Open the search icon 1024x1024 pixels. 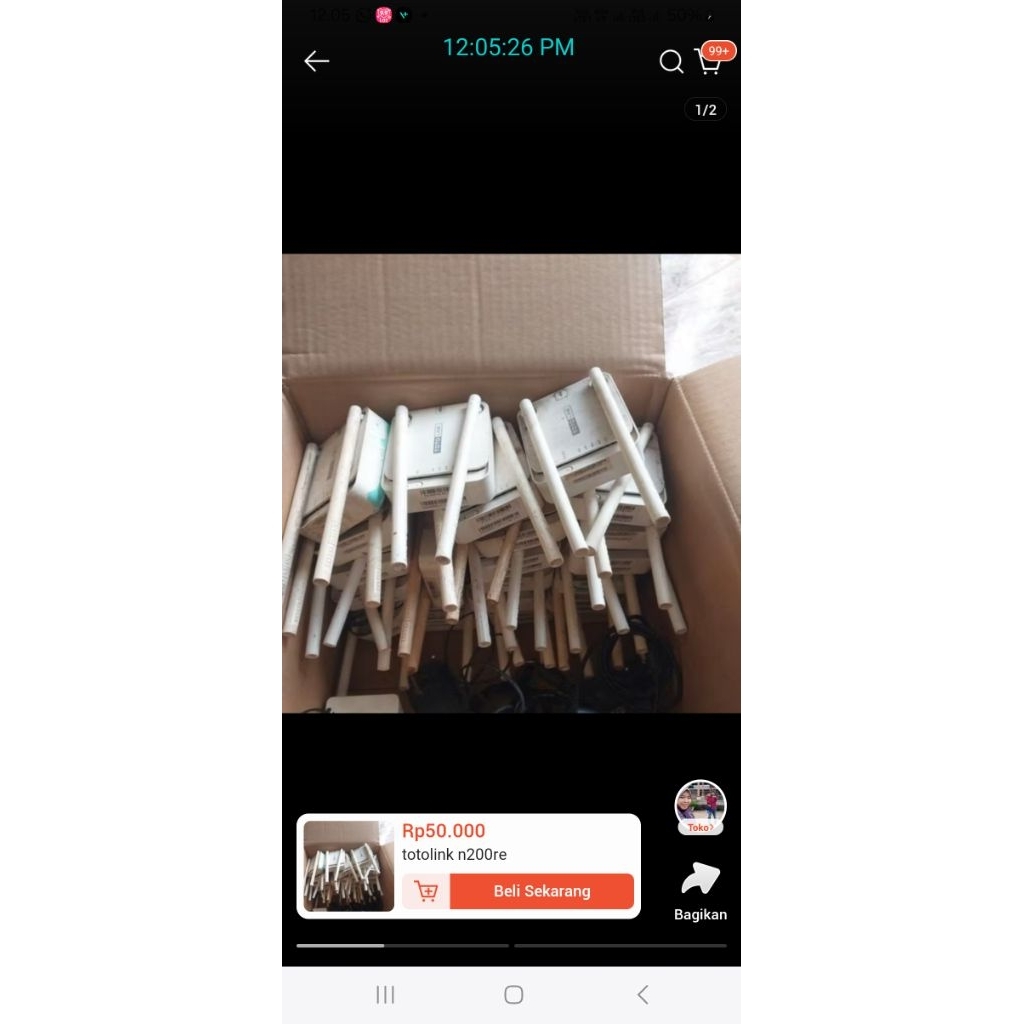[x=671, y=62]
